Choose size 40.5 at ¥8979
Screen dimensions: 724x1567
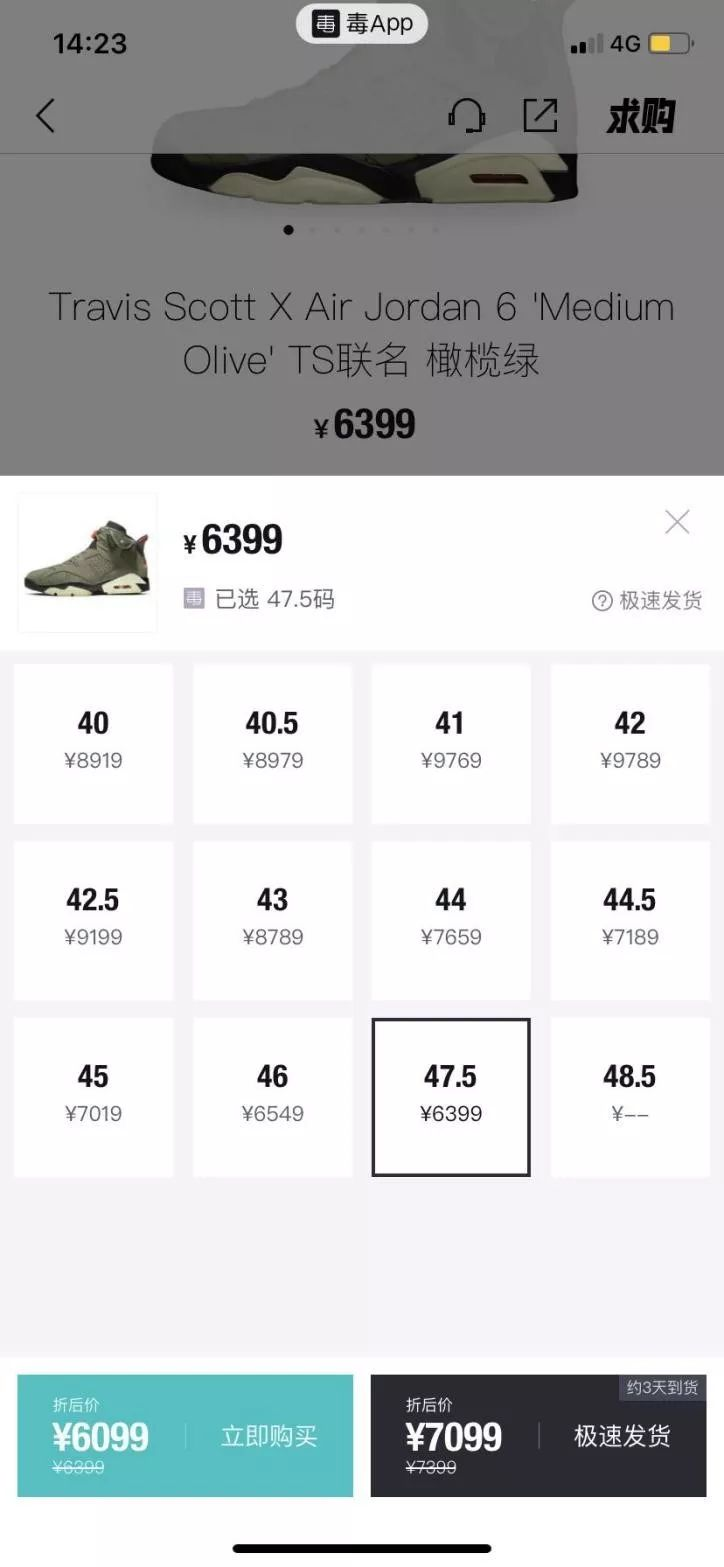tap(272, 741)
